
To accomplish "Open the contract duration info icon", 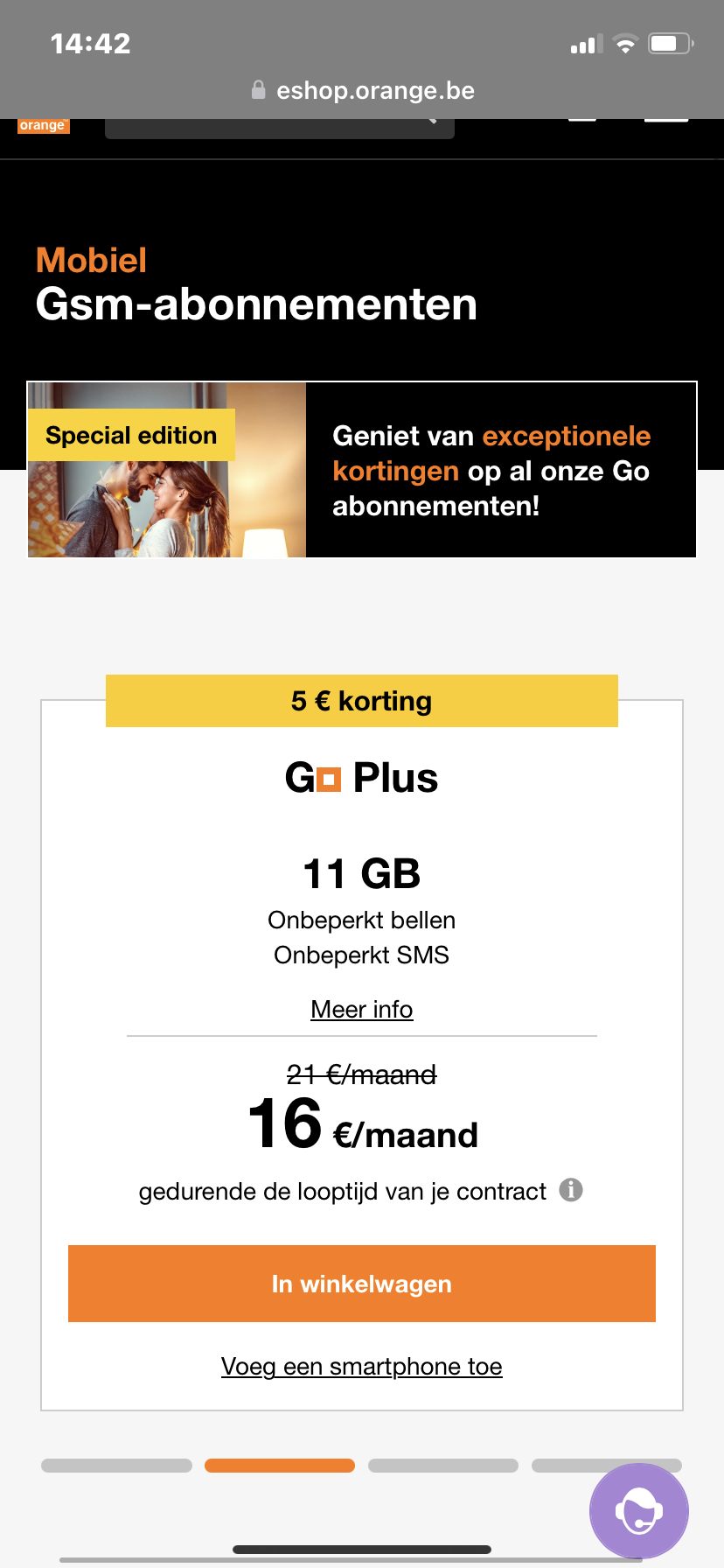I will 571,1190.
